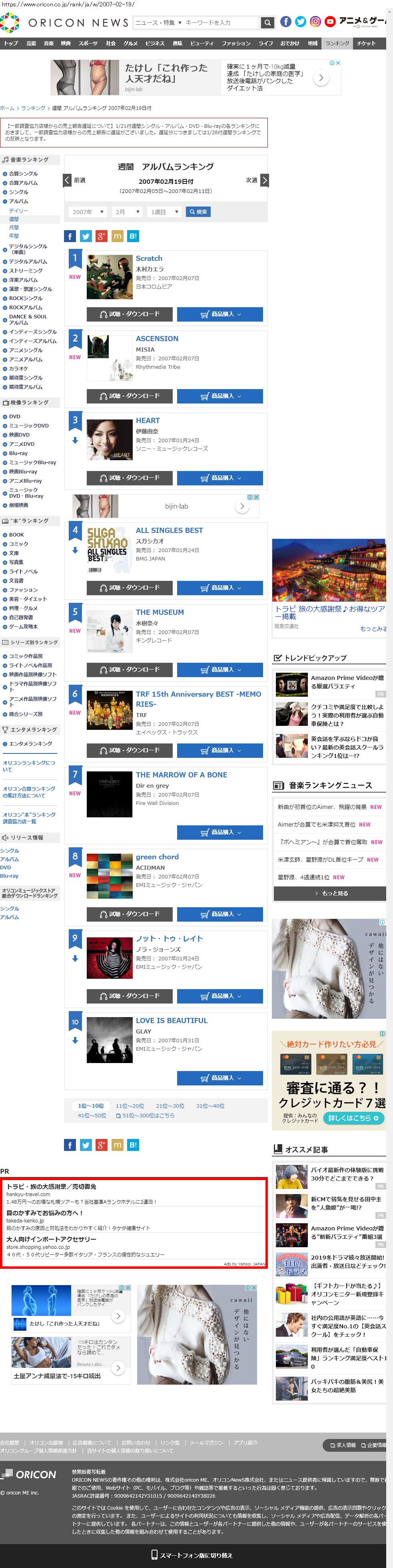Tap 商品購入 for HEART album

[220, 478]
